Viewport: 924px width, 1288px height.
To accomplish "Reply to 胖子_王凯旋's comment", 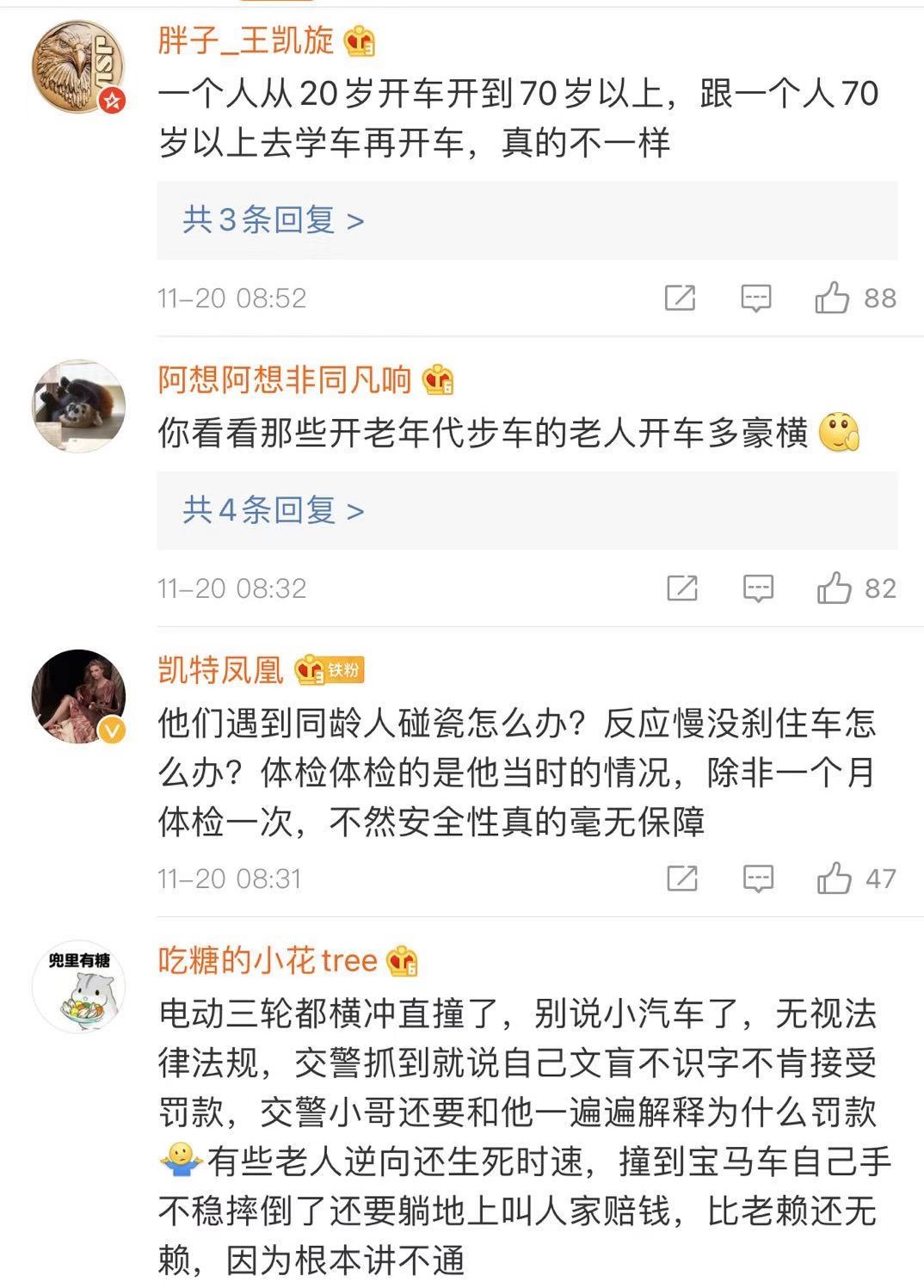I will click(755, 298).
